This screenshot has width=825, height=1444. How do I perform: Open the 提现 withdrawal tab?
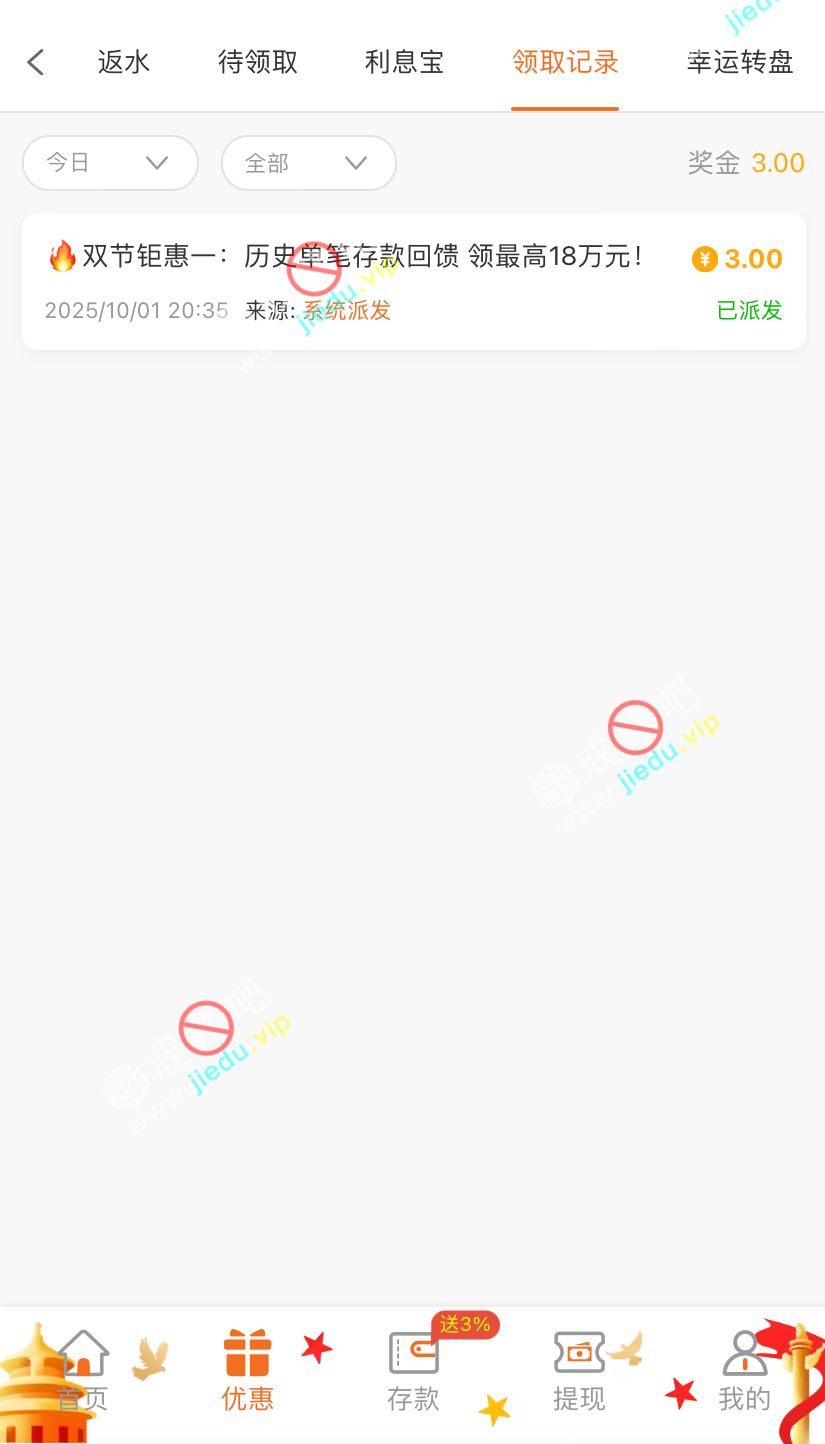click(579, 1372)
